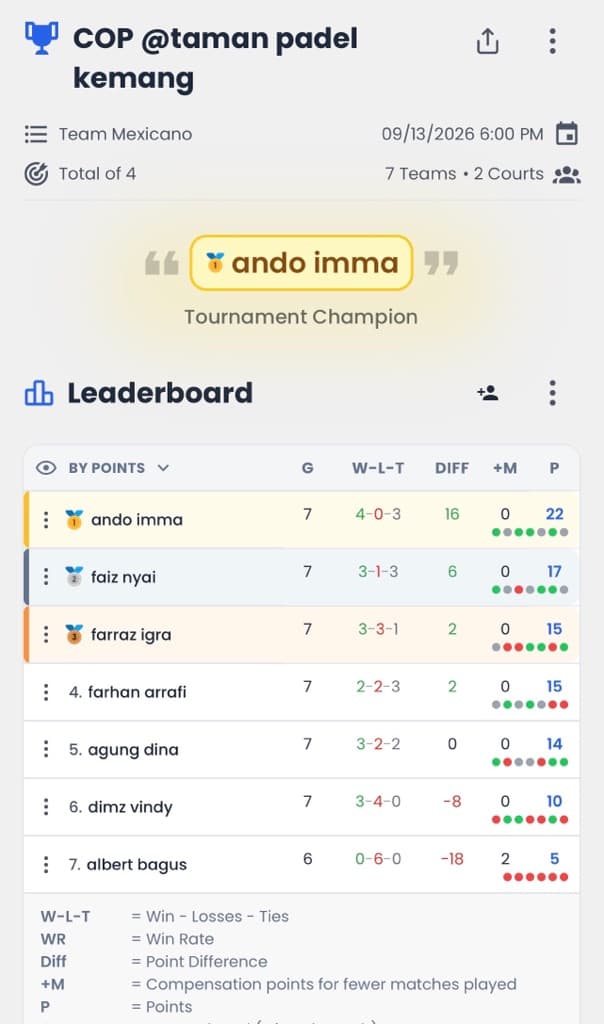Open options for agung dina row
Screen dimensions: 604x1024
tap(46, 749)
